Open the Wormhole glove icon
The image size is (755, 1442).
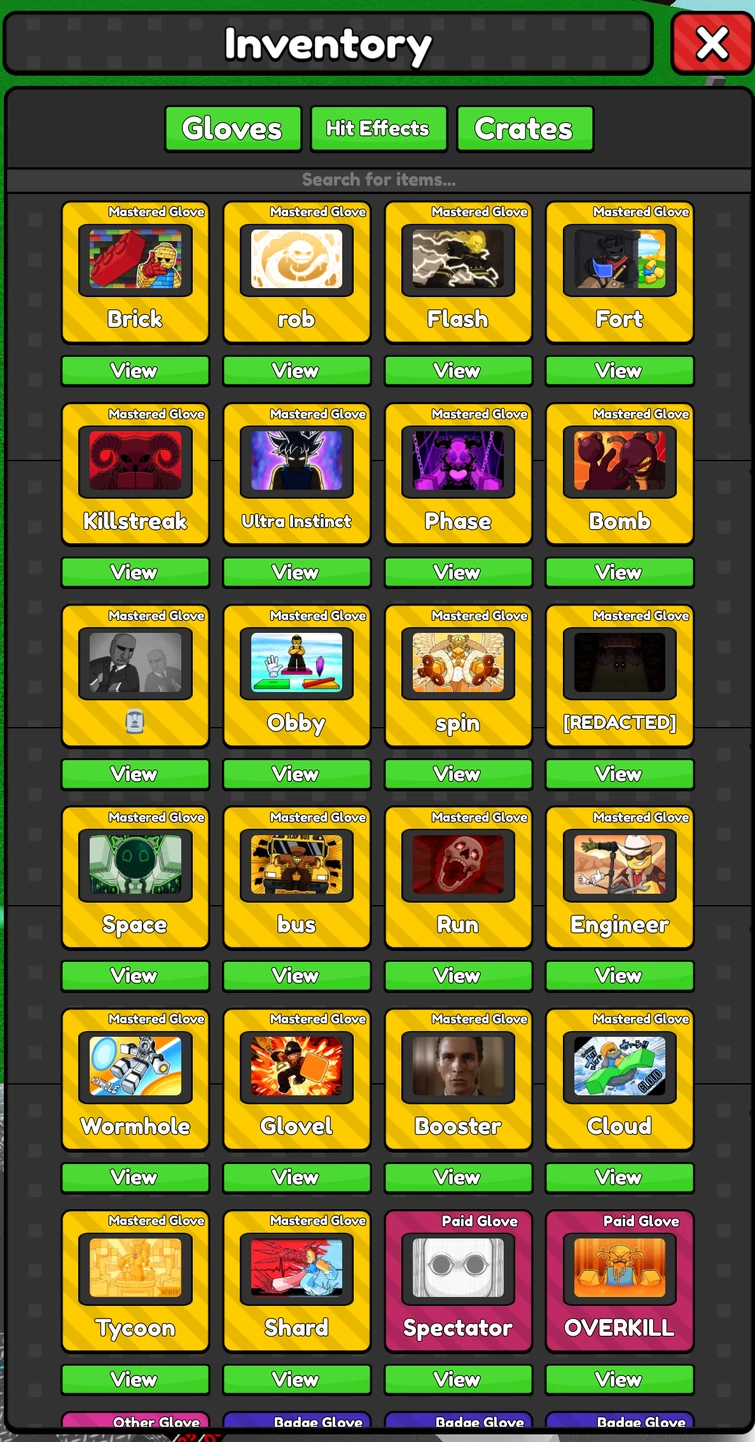135,1066
